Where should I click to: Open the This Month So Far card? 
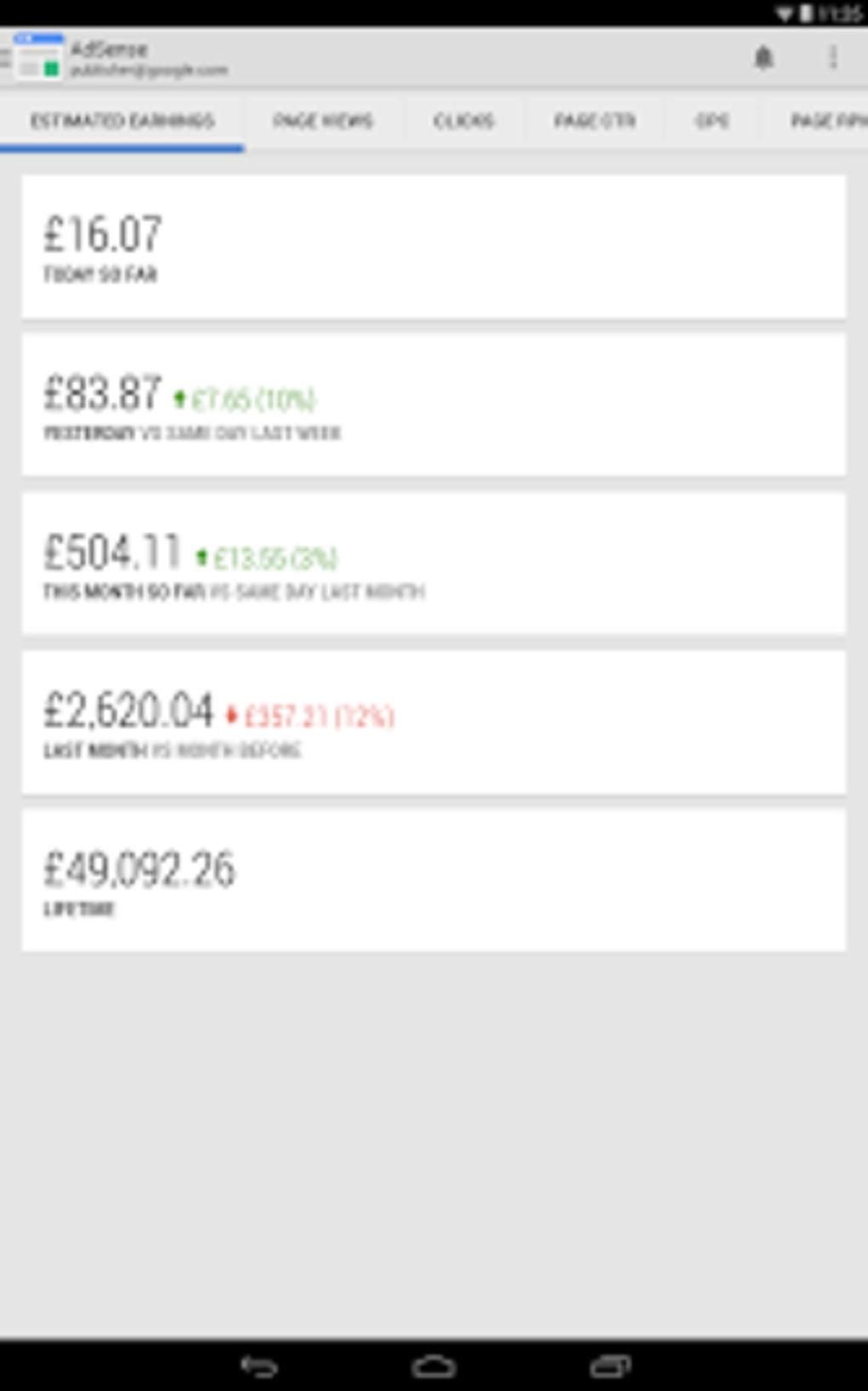pyautogui.click(x=434, y=564)
